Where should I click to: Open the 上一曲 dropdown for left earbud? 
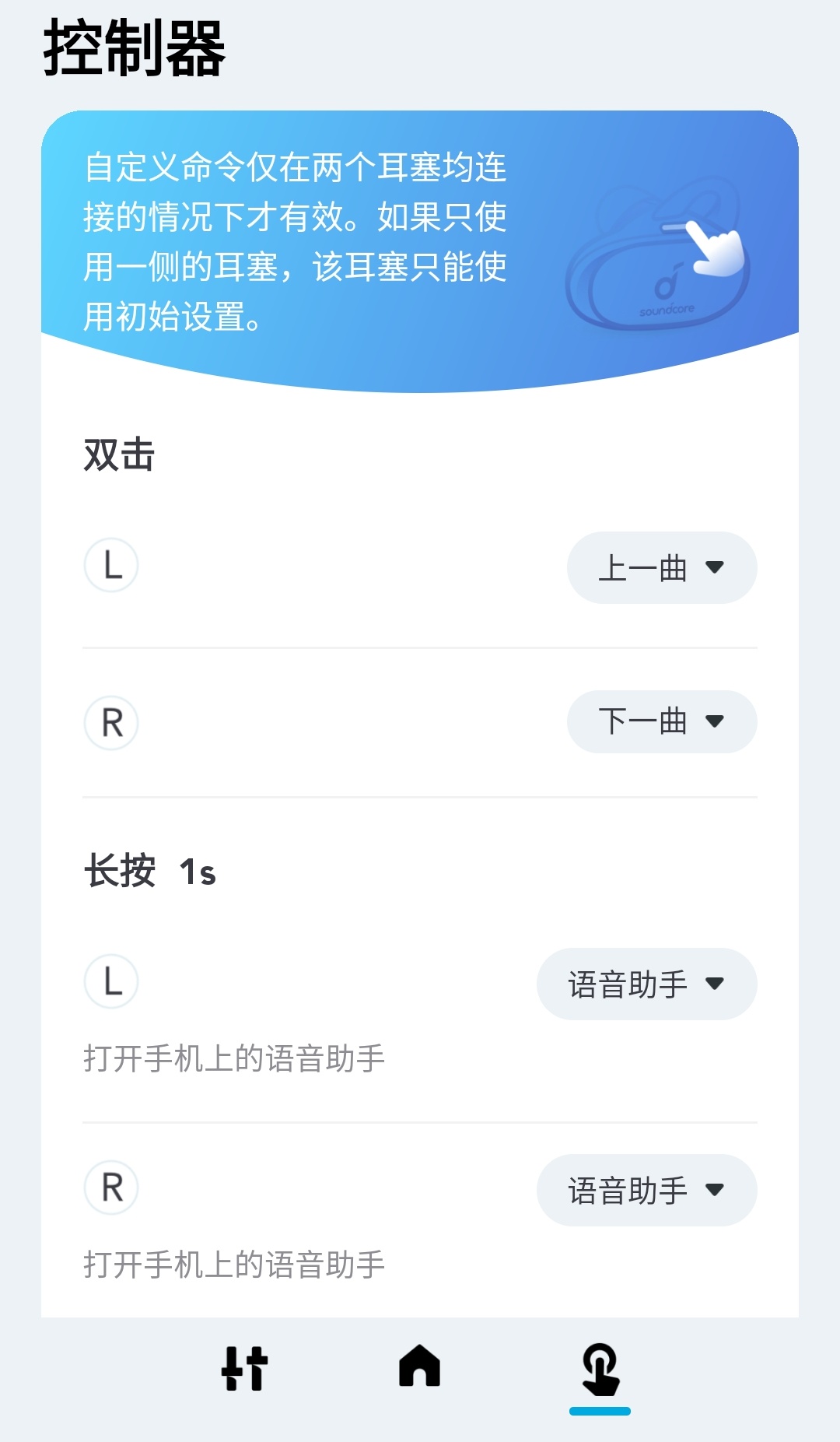pyautogui.click(x=661, y=567)
